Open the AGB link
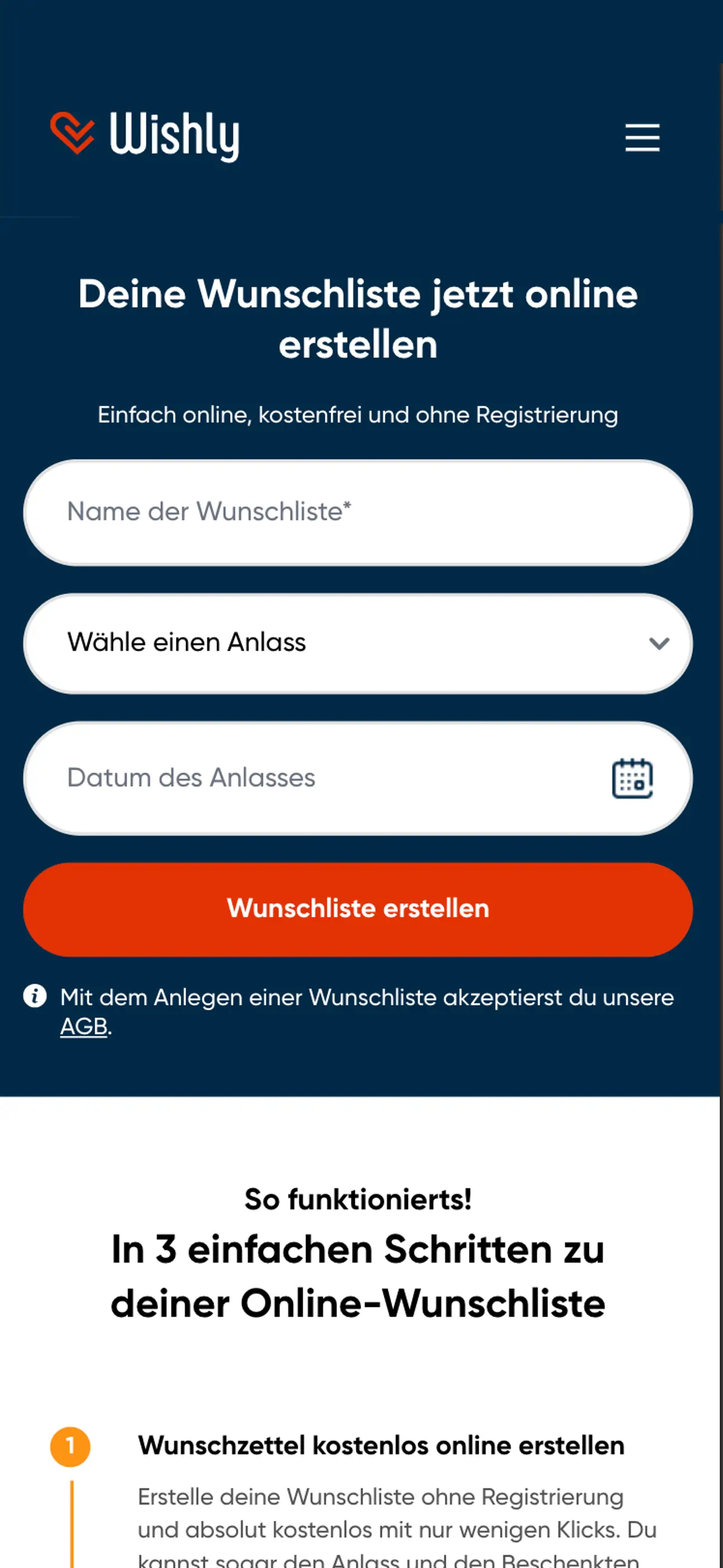Viewport: 723px width, 1568px height. click(x=84, y=1026)
